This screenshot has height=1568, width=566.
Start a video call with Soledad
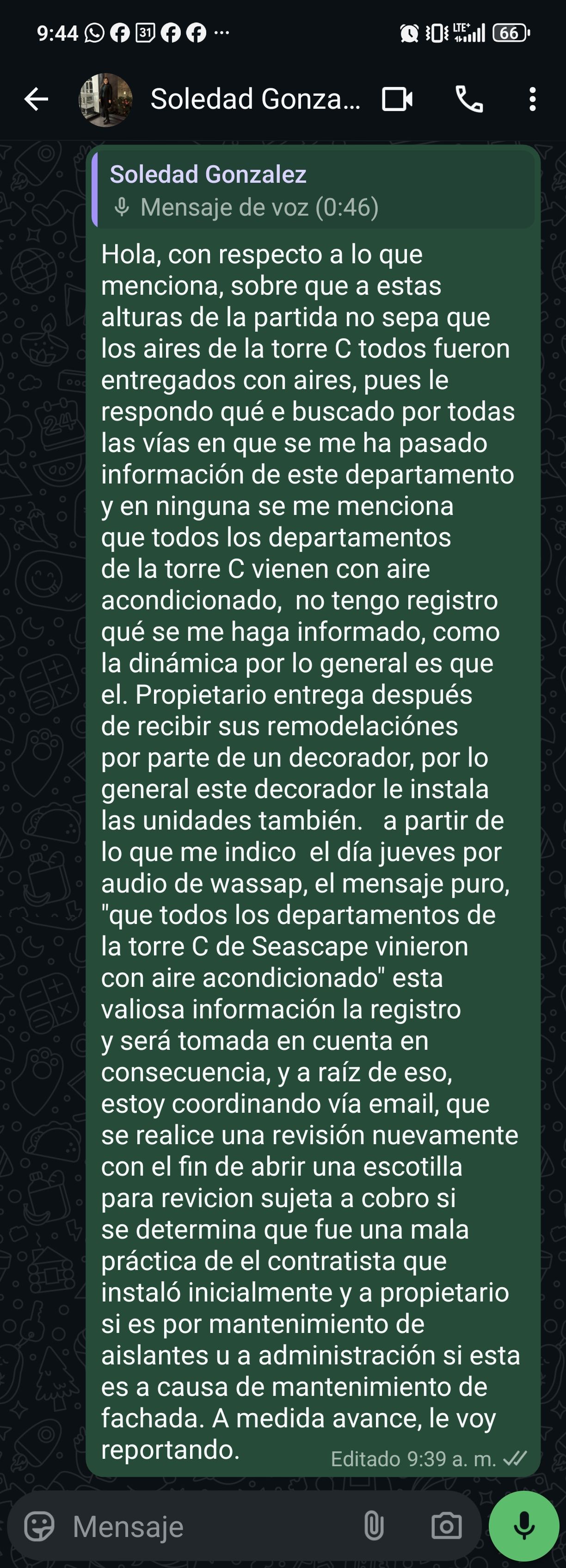click(x=397, y=99)
